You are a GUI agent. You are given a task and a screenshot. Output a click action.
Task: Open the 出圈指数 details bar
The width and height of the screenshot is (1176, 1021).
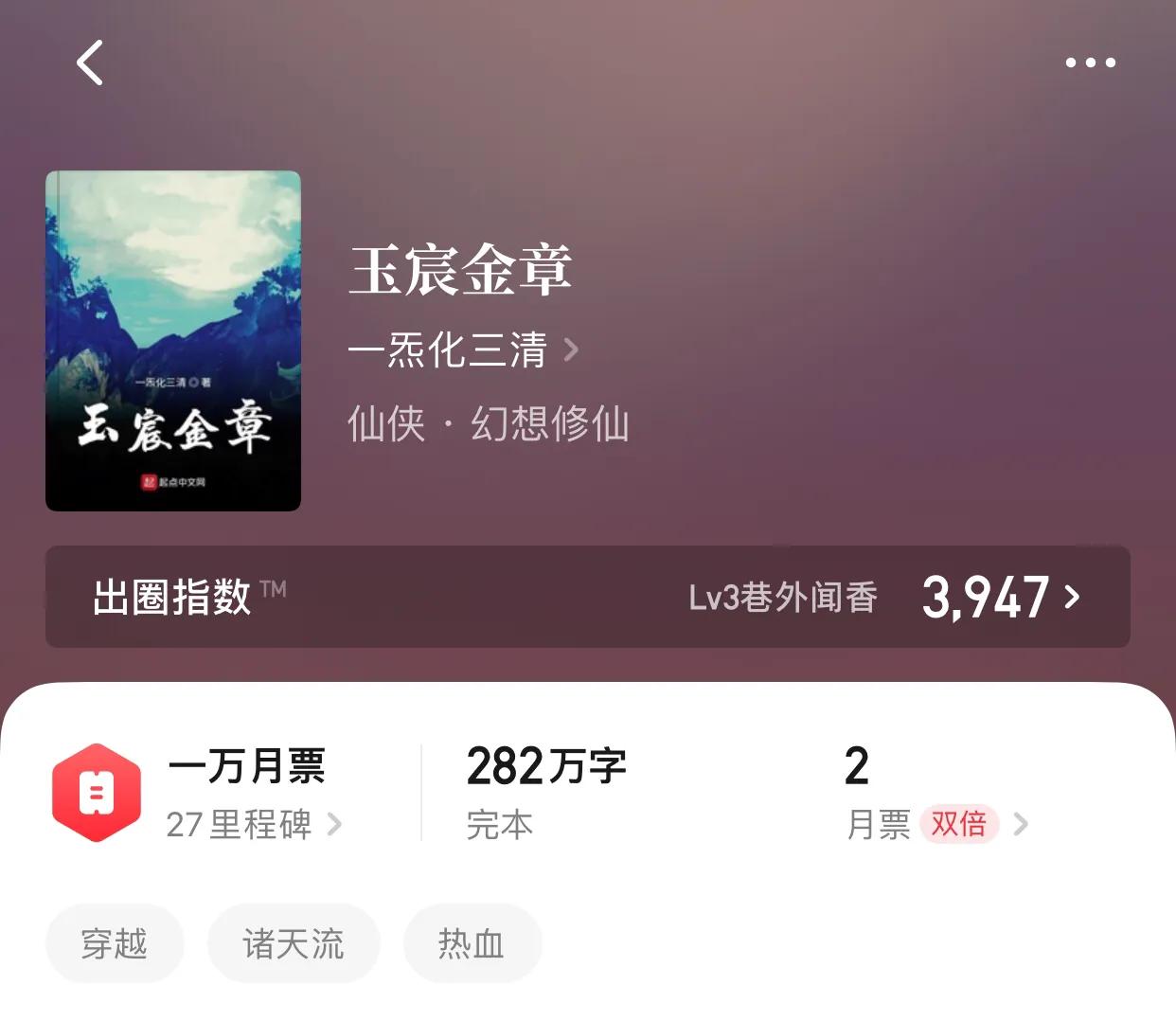pos(587,597)
